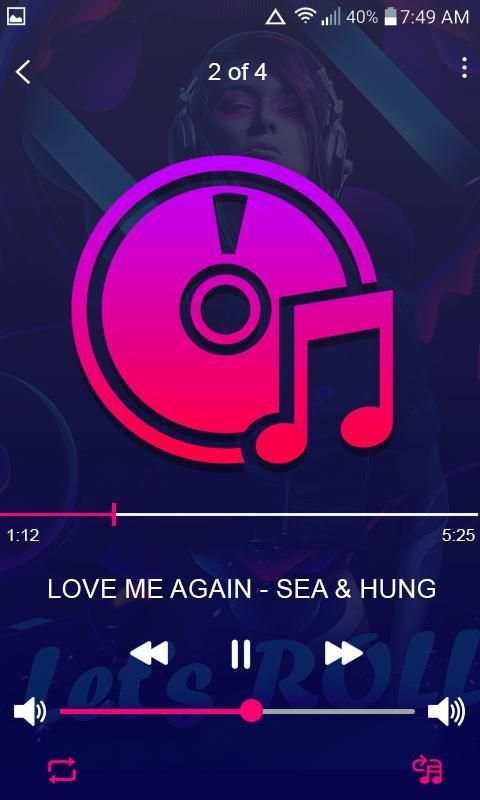480x800 pixels.
Task: Tap the low-volume speaker icon
Action: (x=30, y=712)
